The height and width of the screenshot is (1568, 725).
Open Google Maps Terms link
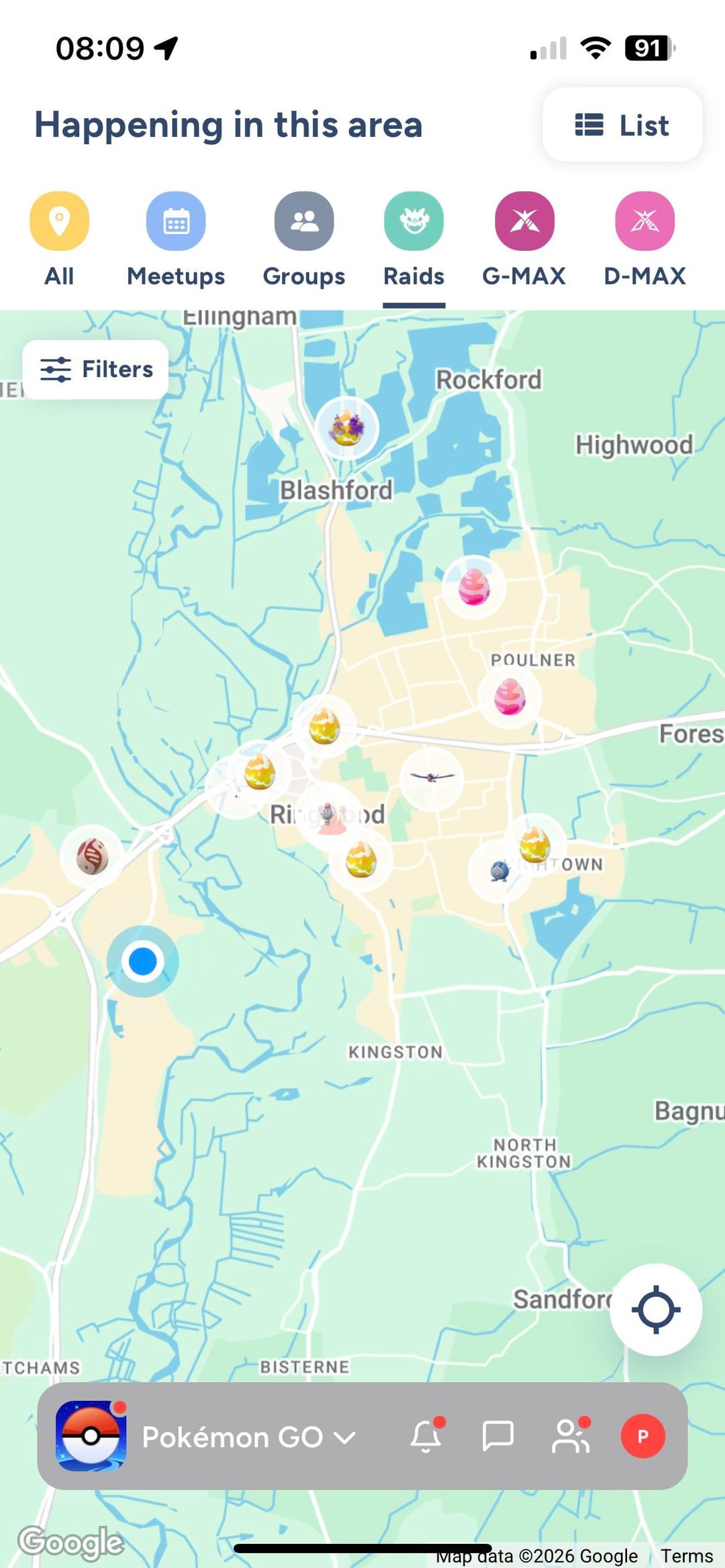686,1556
